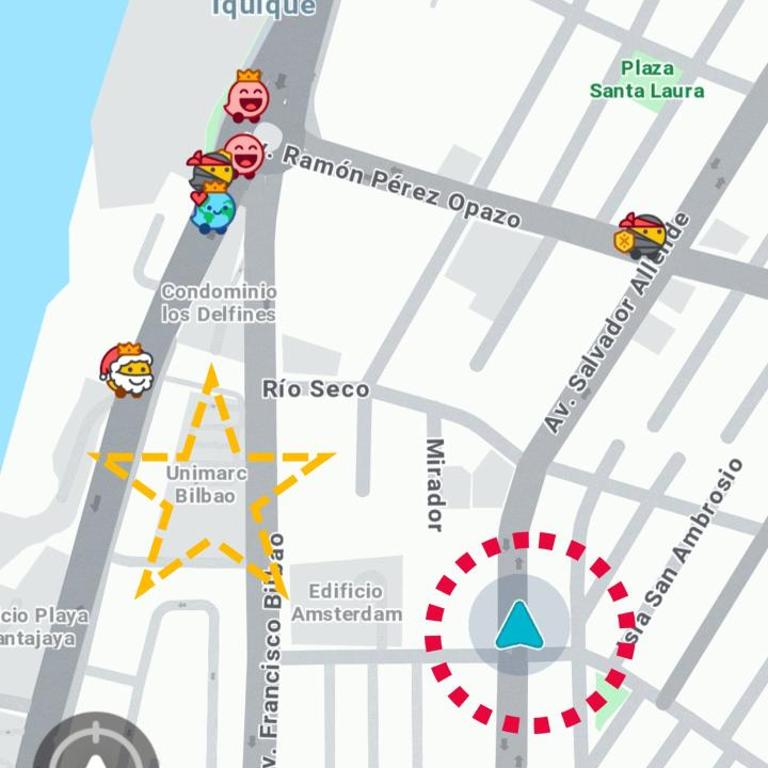This screenshot has height=768, width=768.
Task: View the globe Wazer with the heart
Action: (213, 210)
